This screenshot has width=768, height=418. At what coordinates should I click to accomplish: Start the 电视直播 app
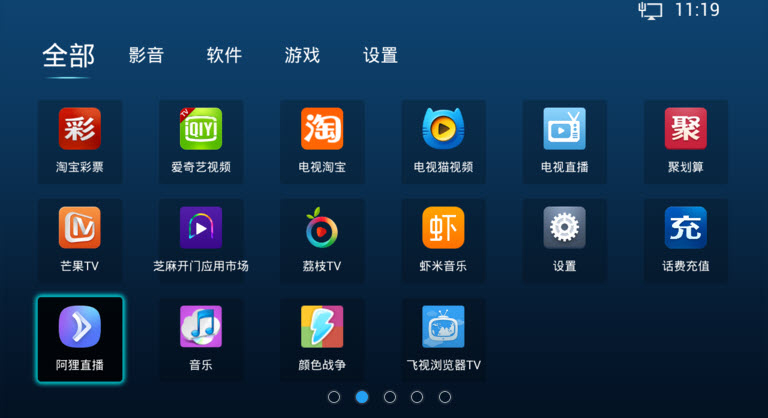click(565, 141)
